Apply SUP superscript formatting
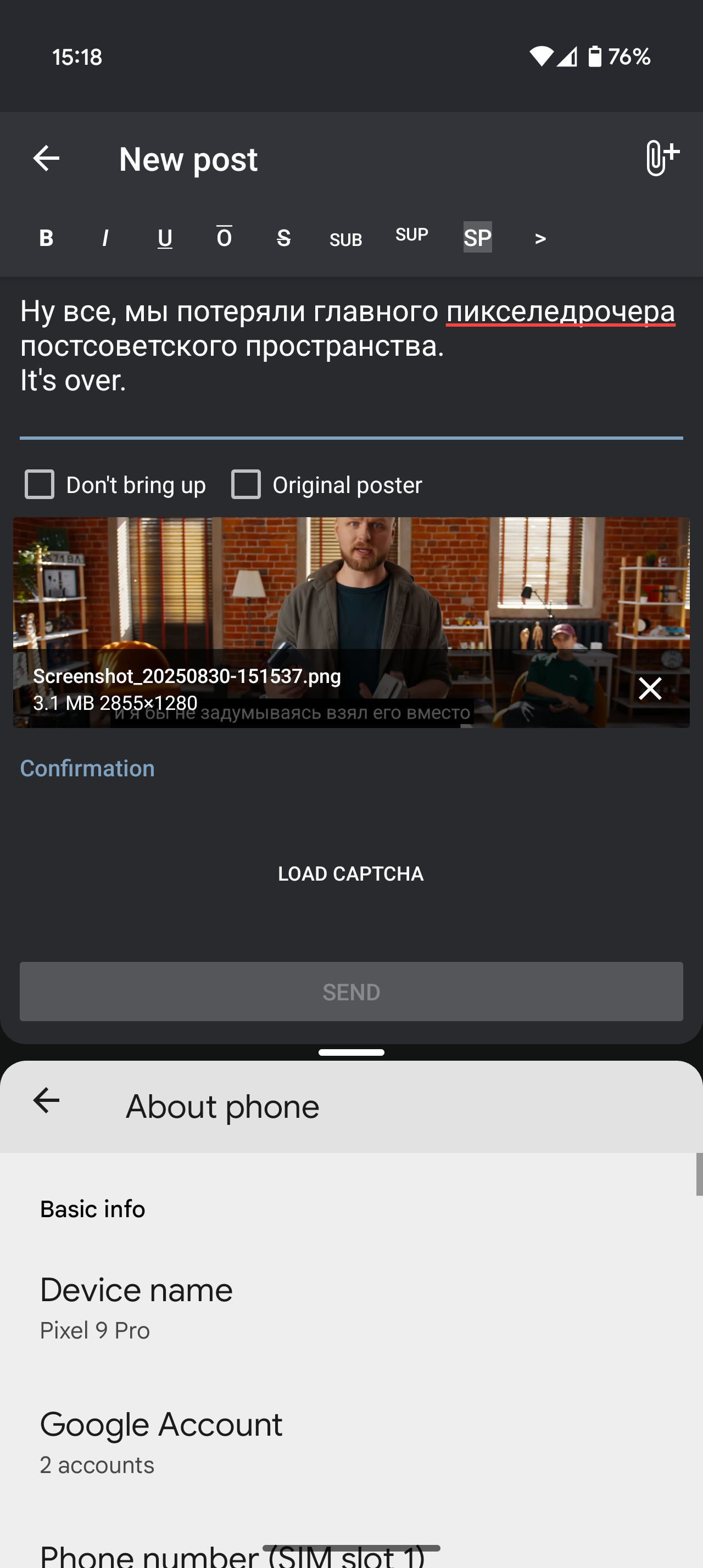Viewport: 703px width, 1568px height. [411, 235]
